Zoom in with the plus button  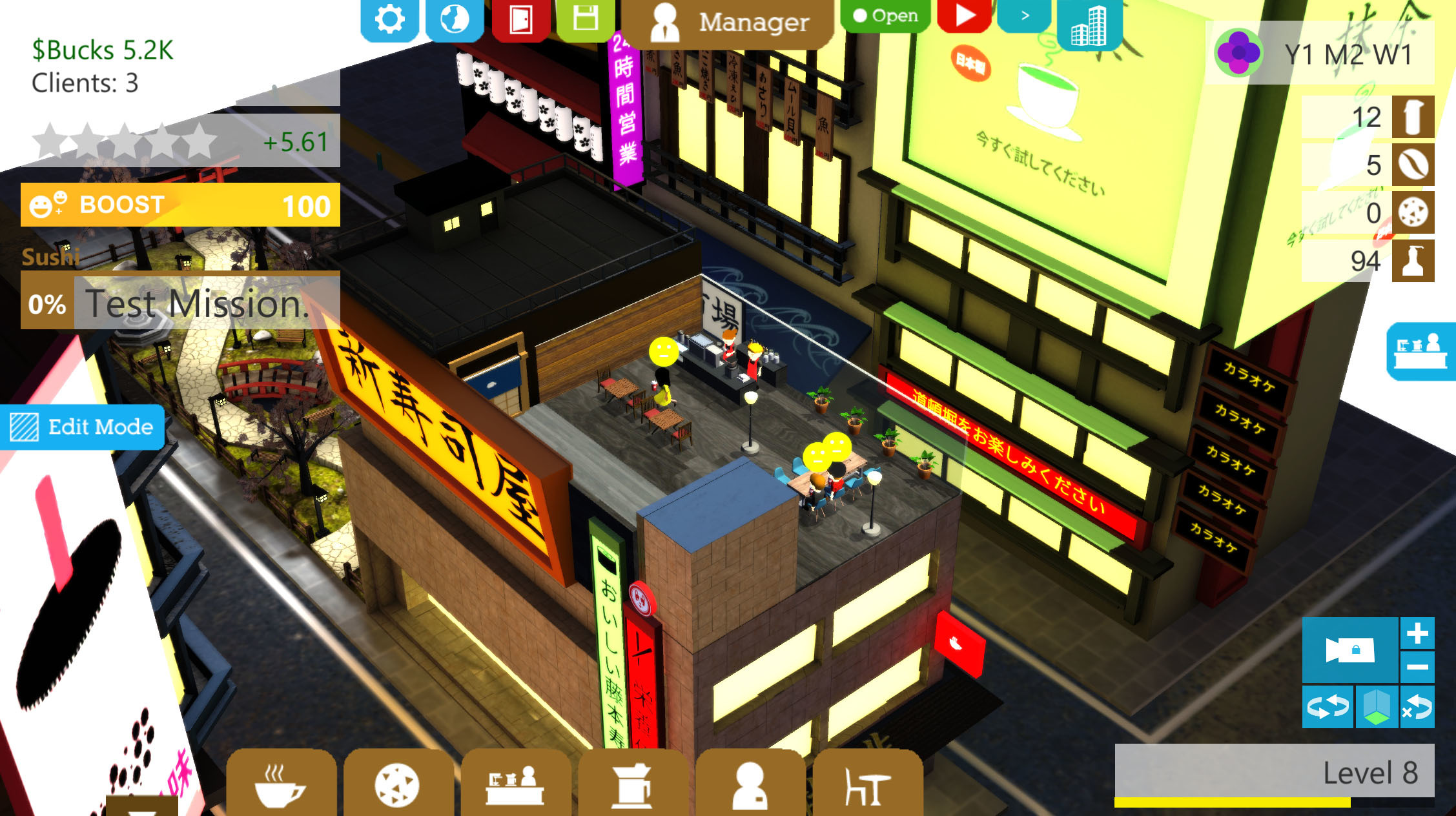point(1417,633)
